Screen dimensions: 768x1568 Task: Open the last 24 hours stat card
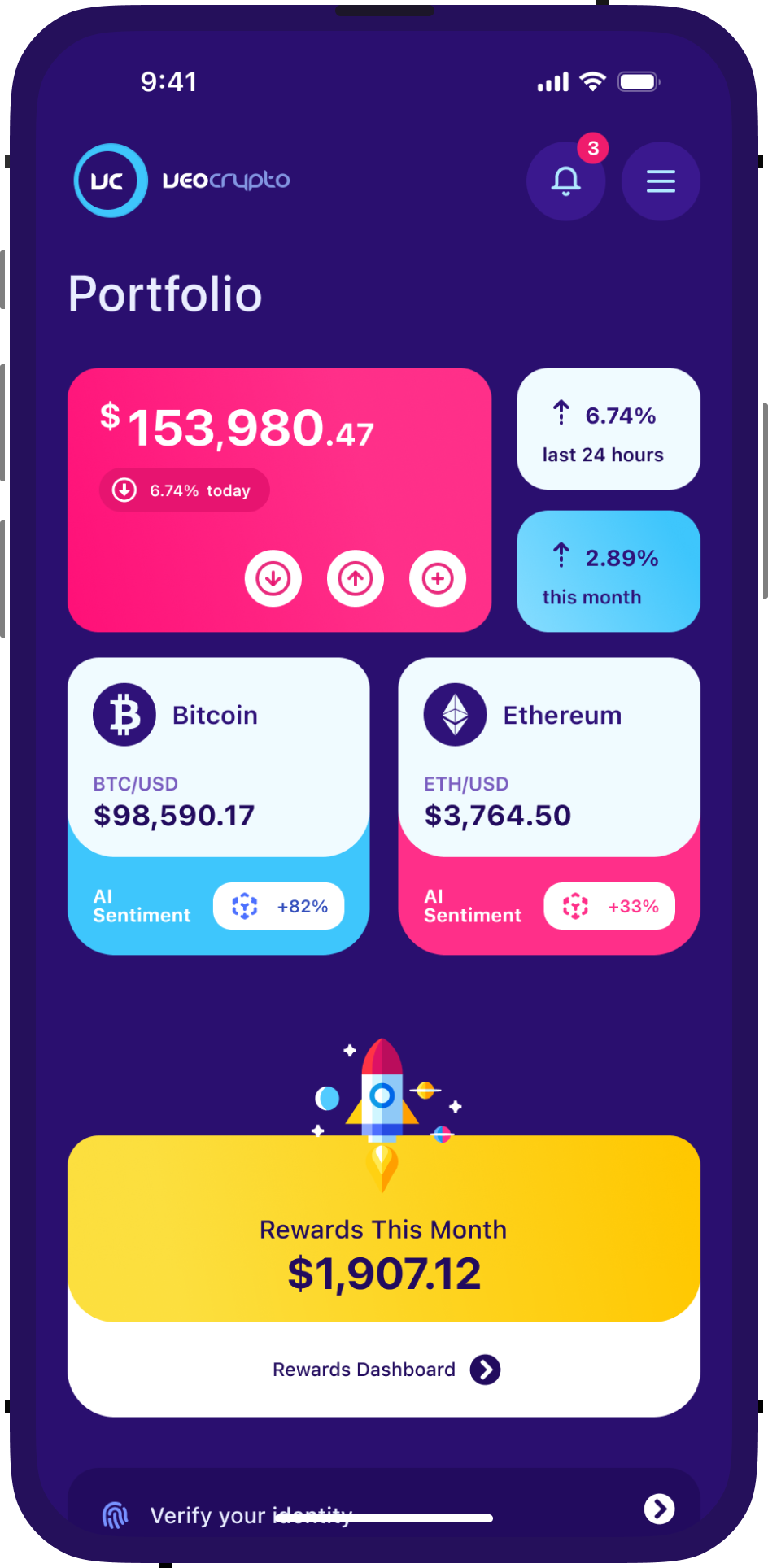click(609, 429)
